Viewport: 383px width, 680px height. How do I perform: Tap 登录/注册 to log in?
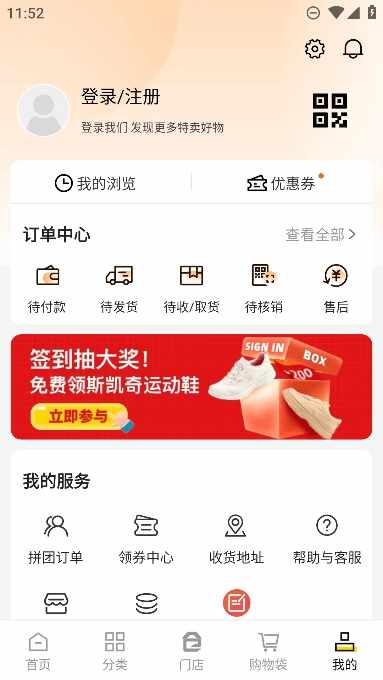(x=121, y=96)
